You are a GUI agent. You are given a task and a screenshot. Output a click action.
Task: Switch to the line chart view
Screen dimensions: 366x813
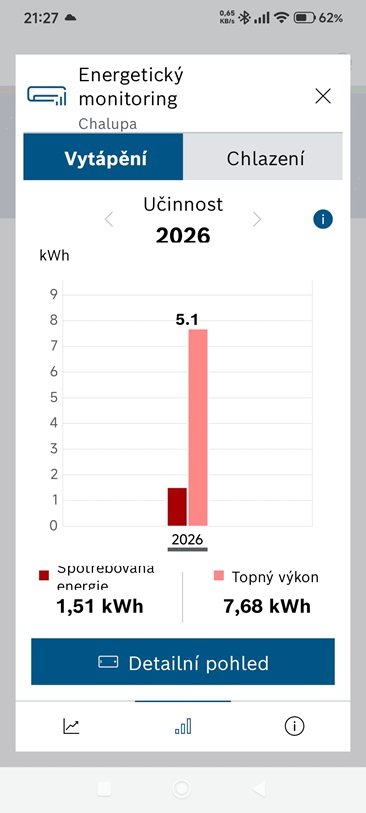click(x=72, y=726)
